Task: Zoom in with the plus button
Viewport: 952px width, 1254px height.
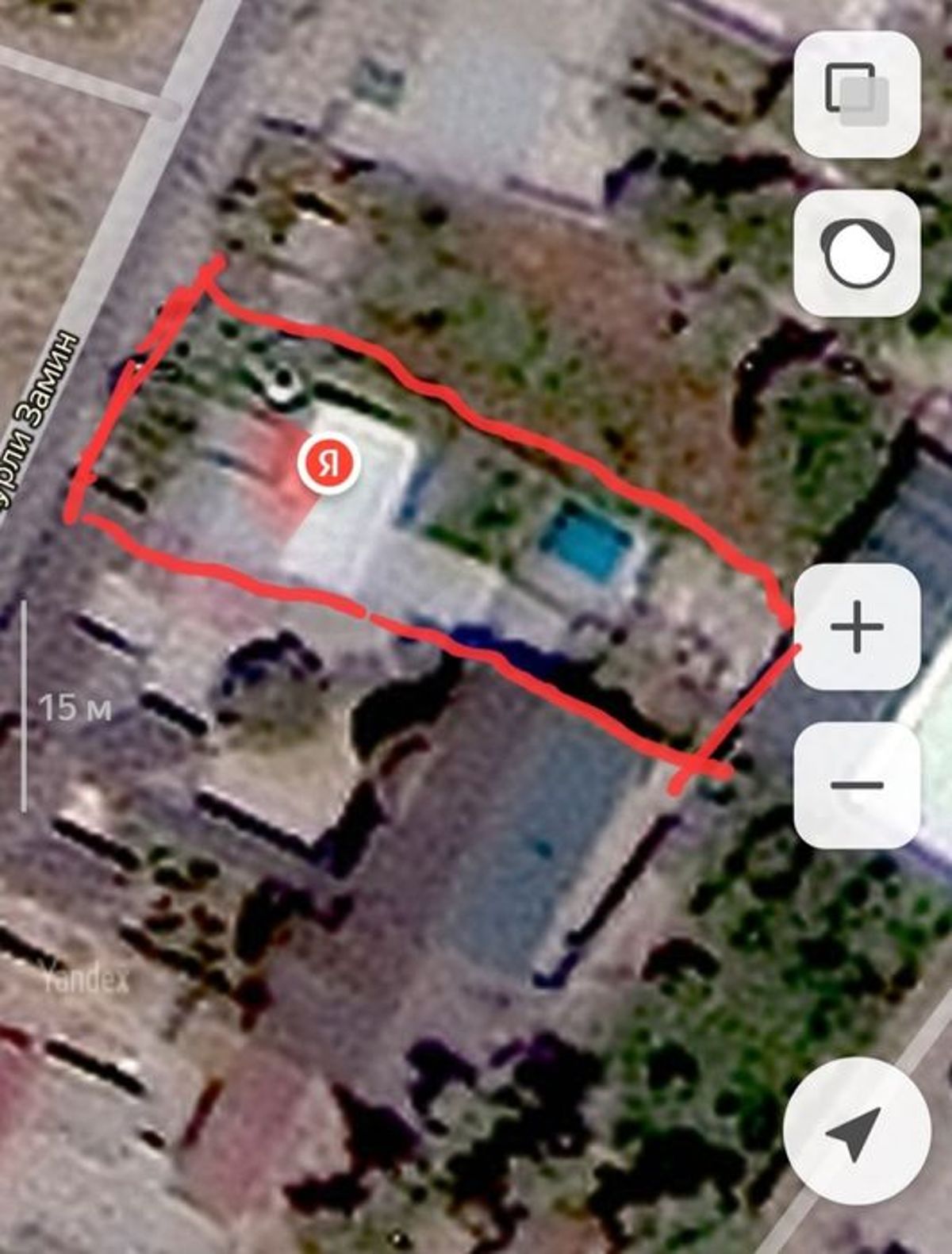Action: (857, 627)
